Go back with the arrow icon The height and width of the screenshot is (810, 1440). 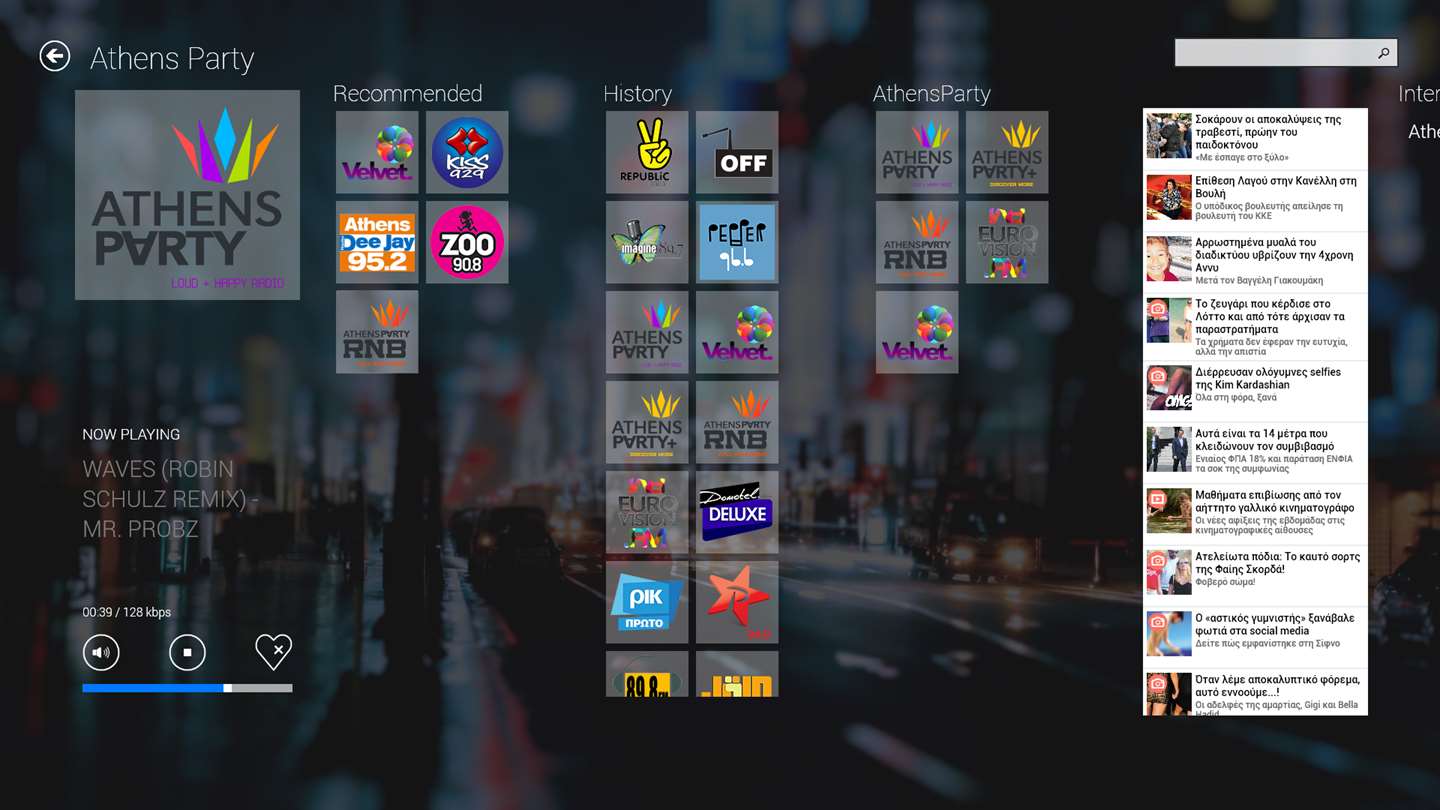click(x=55, y=57)
